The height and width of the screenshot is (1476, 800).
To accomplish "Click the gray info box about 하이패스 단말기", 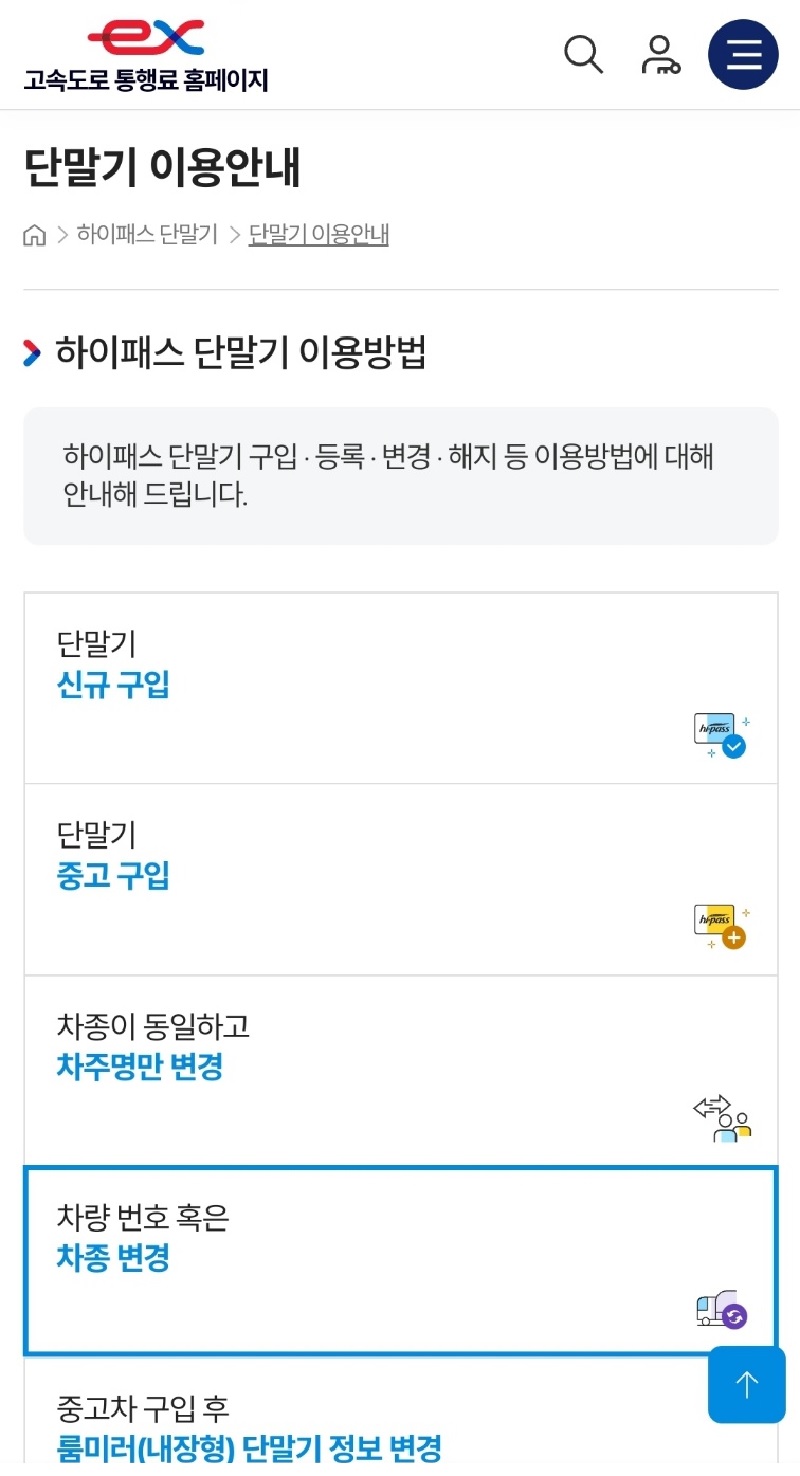I will click(x=400, y=474).
